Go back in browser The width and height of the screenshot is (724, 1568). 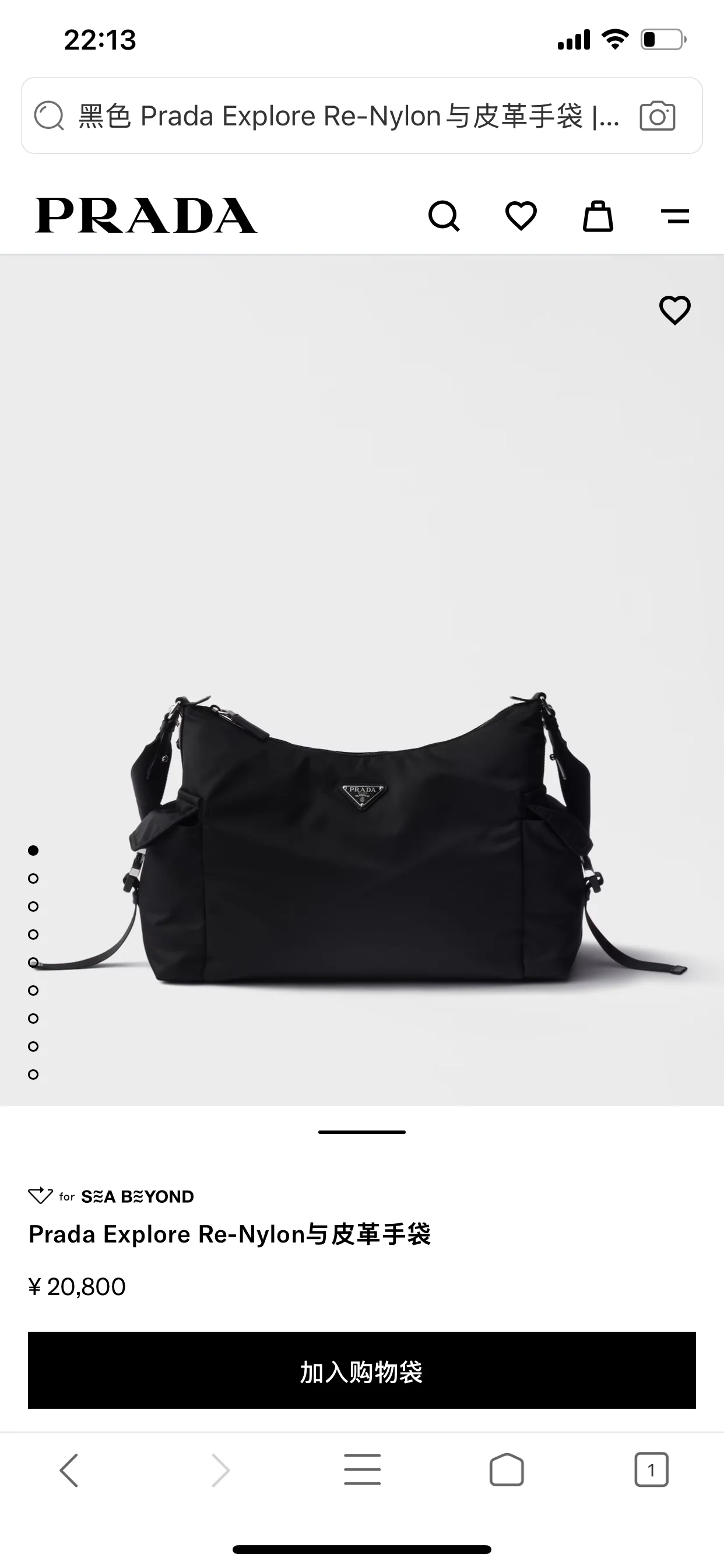69,1471
